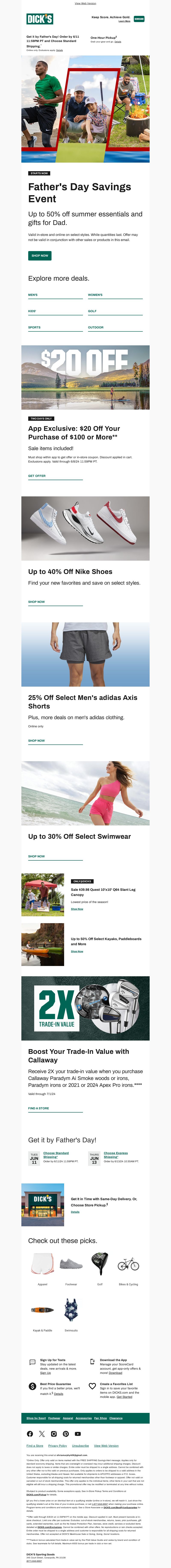The image size is (171, 1568).
Task: Shop Now for Nike Shoes deal
Action: (36, 602)
